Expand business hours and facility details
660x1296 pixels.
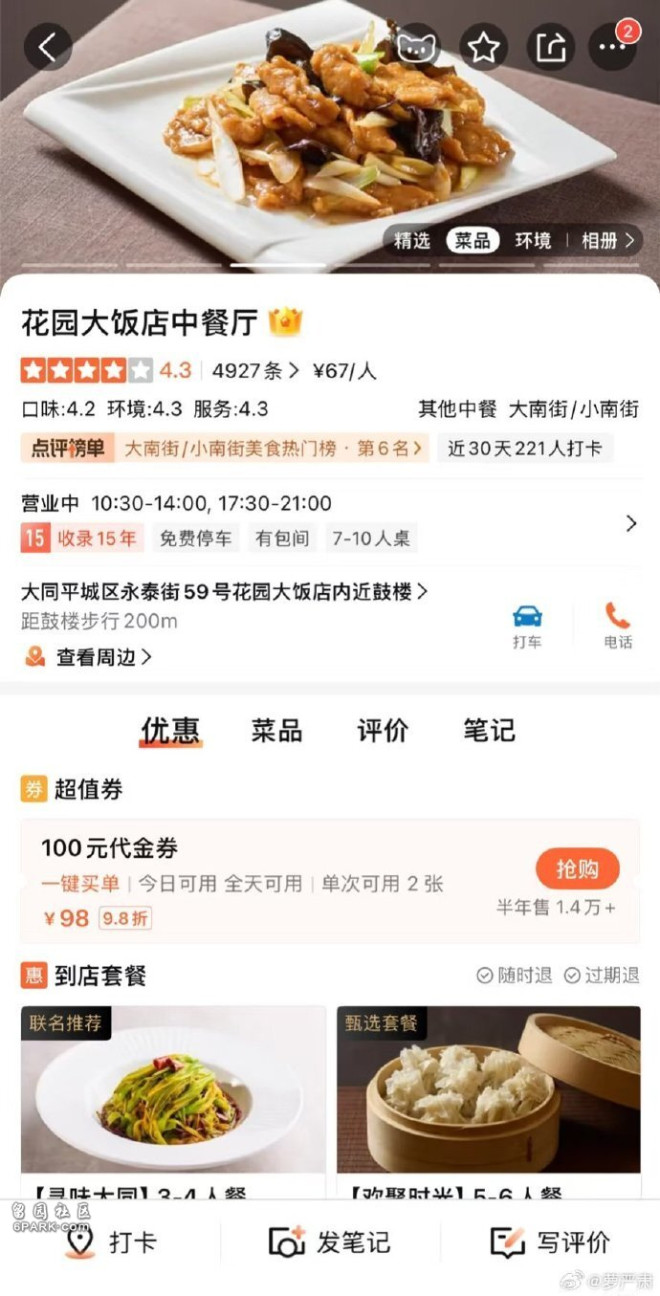[x=630, y=523]
